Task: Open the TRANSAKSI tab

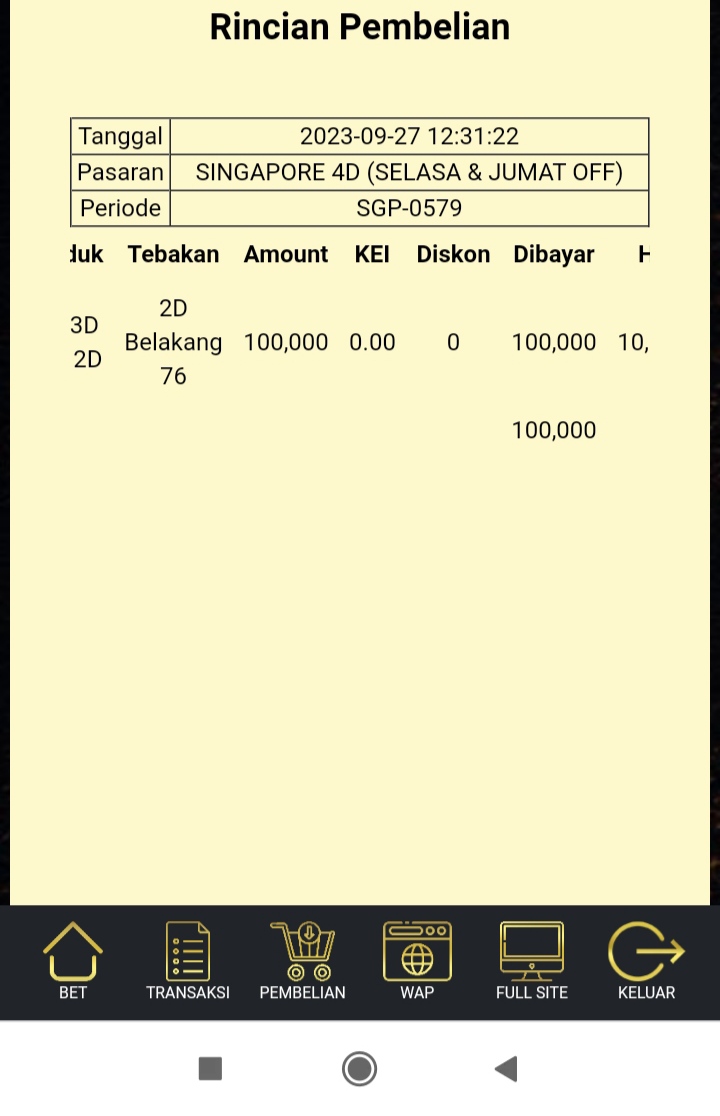Action: (x=188, y=960)
